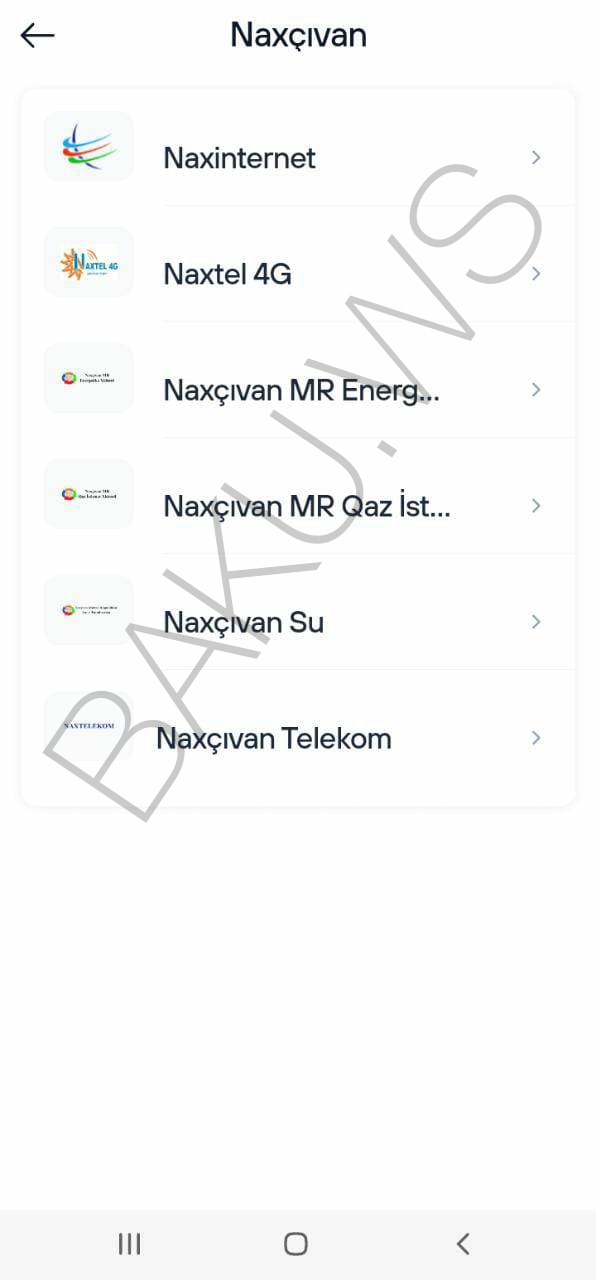Go back using the top-left arrow
This screenshot has height=1280, width=596.
[37, 36]
